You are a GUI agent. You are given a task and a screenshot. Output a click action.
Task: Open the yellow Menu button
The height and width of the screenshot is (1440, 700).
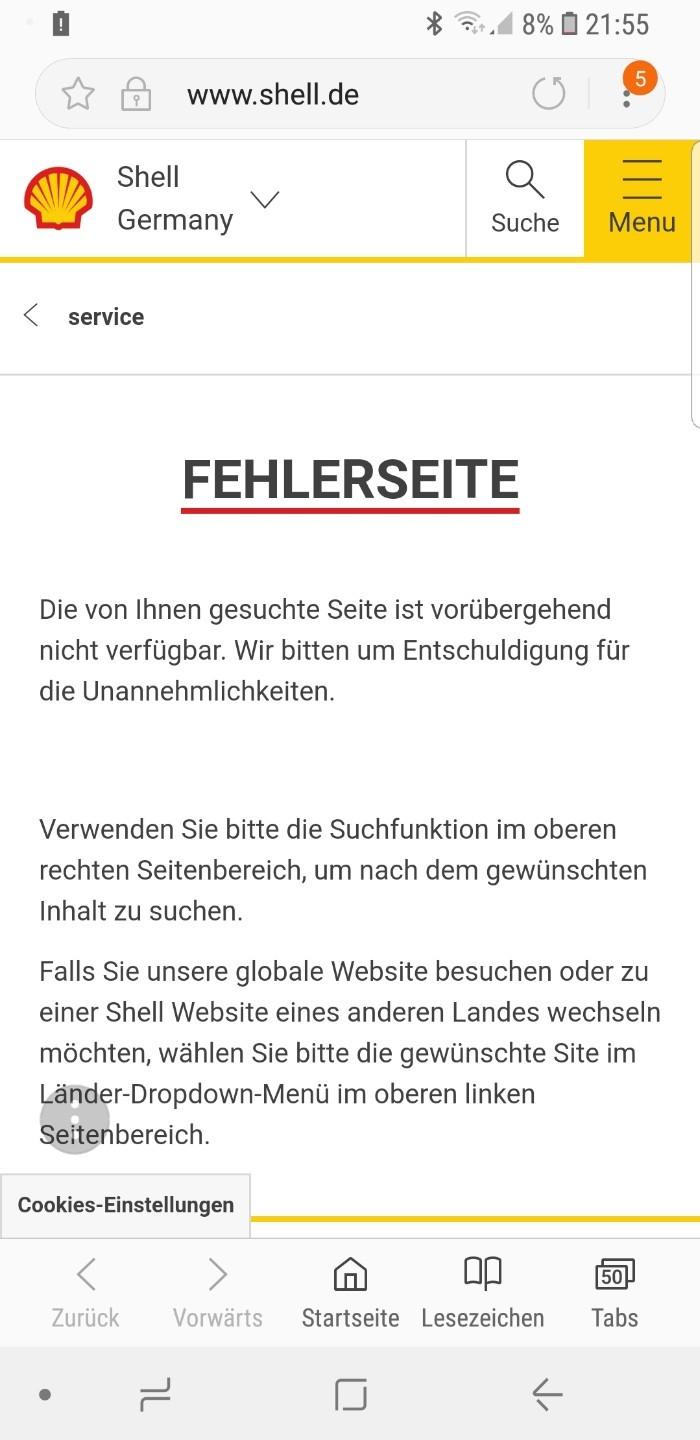tap(642, 199)
